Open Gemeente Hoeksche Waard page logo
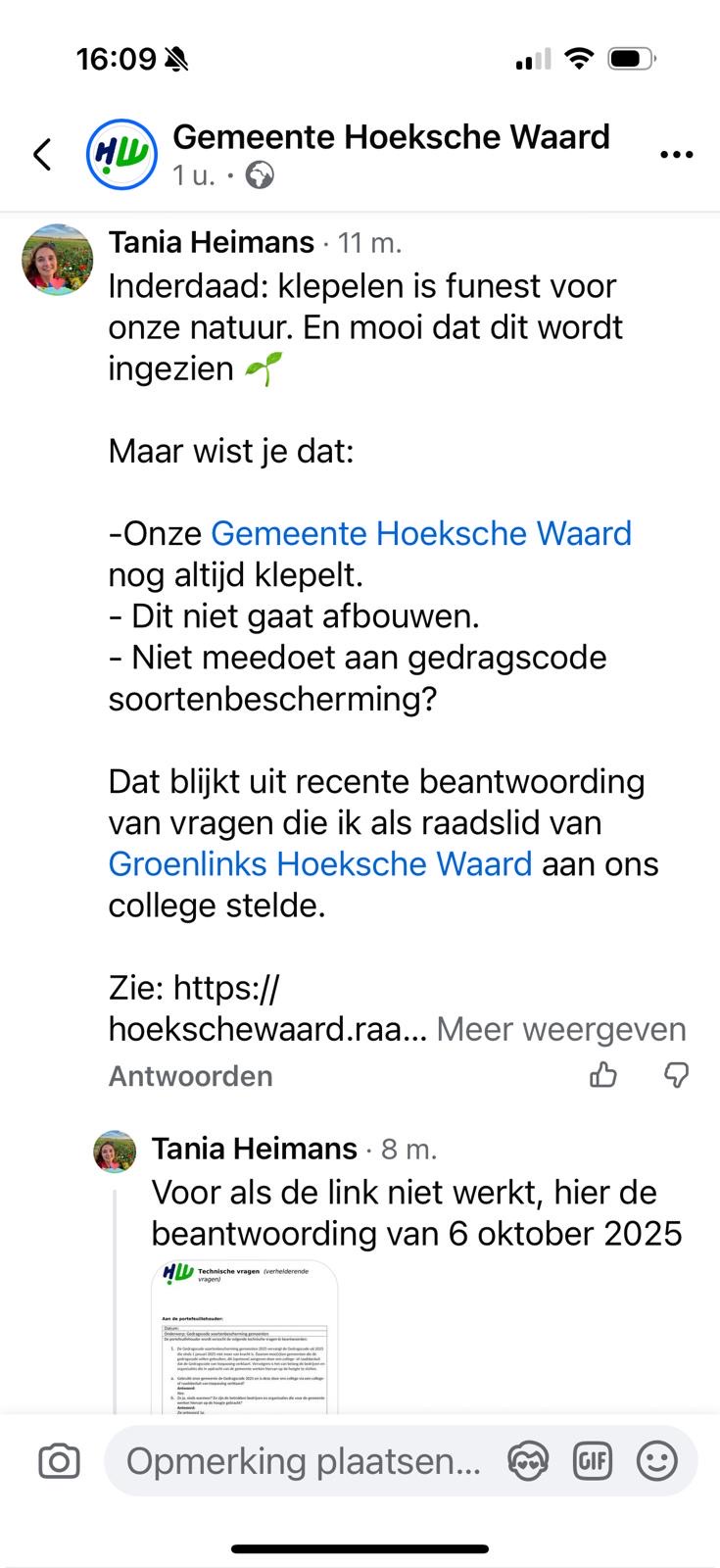The width and height of the screenshot is (720, 1568). pos(121,154)
